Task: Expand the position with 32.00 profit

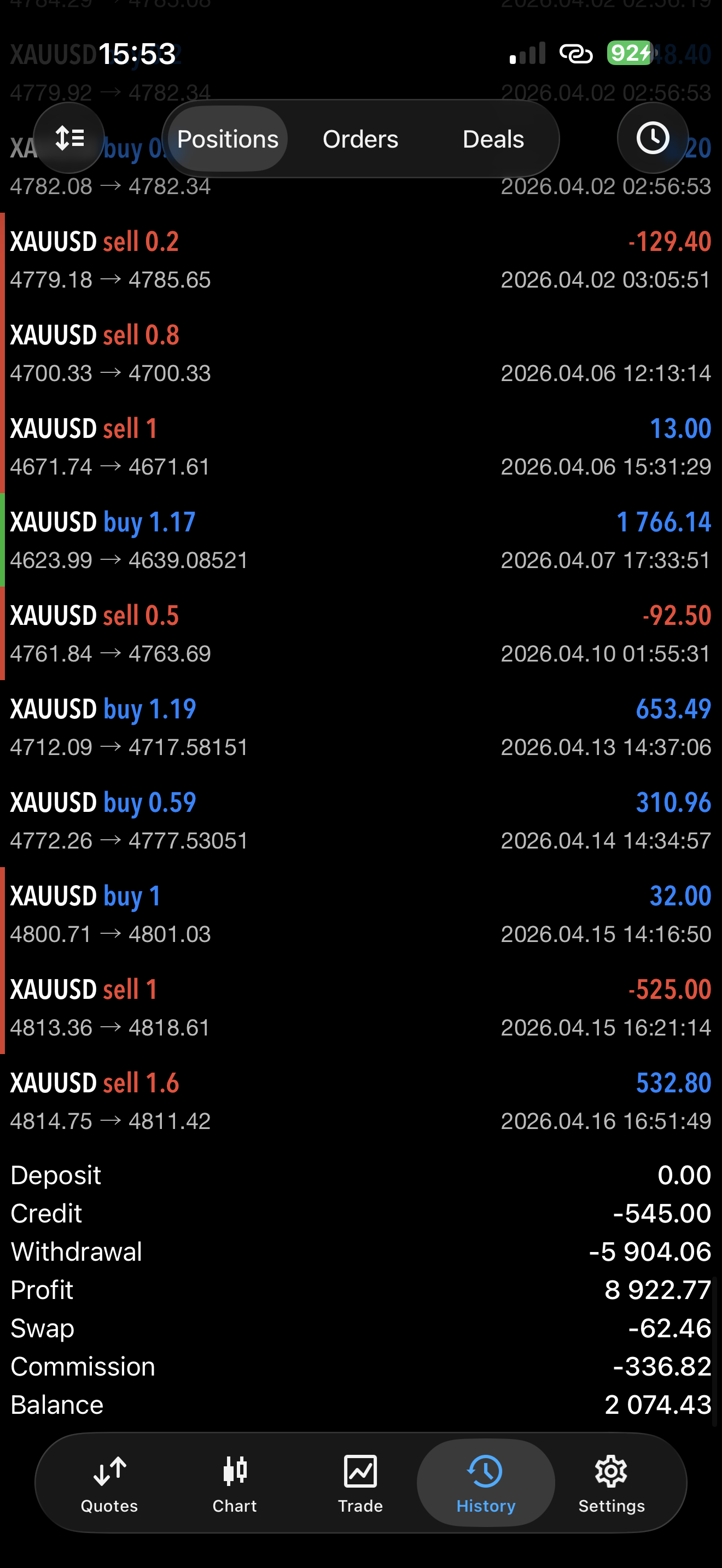Action: point(361,914)
